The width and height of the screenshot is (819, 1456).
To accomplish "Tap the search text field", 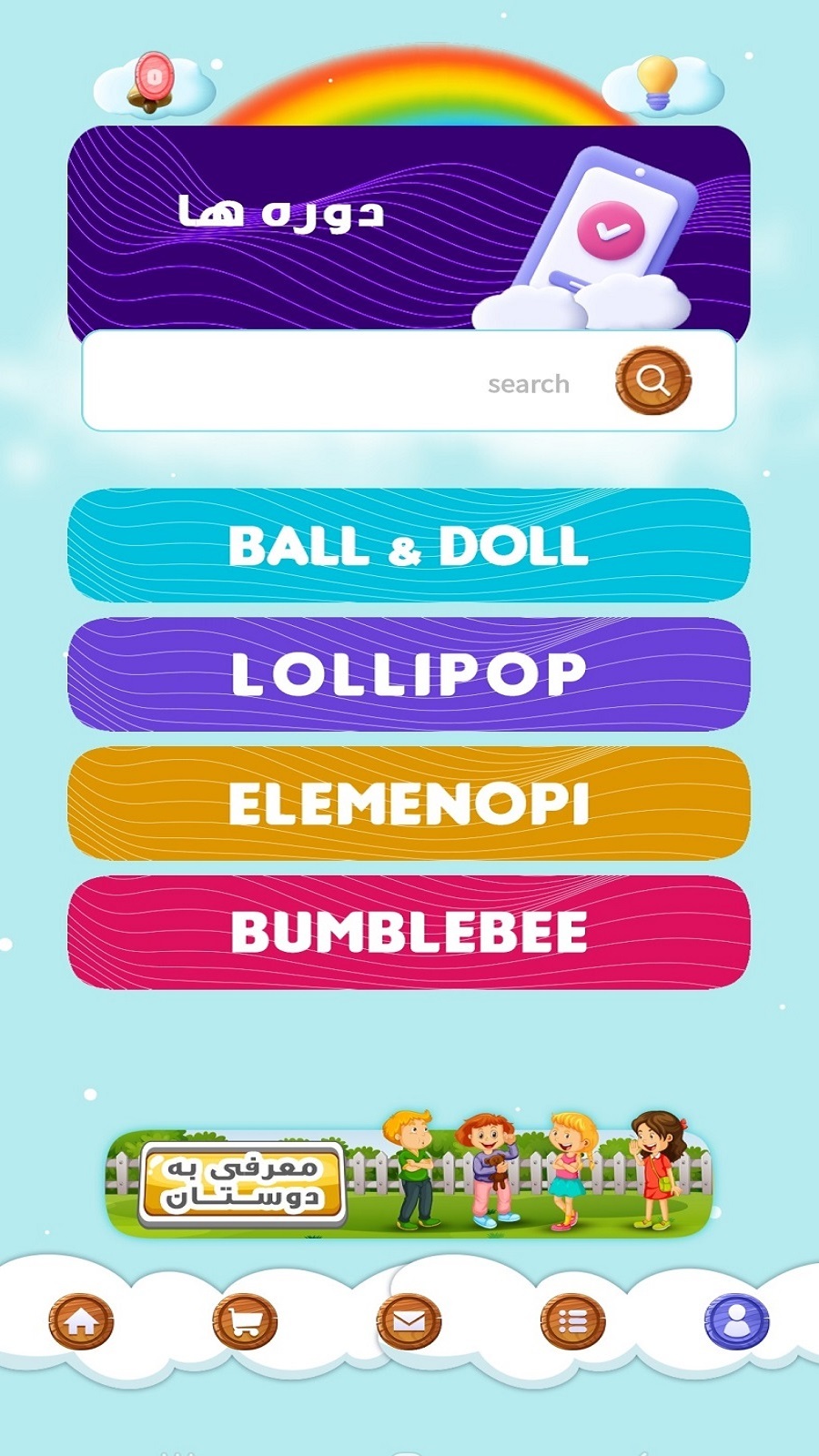I will [346, 382].
